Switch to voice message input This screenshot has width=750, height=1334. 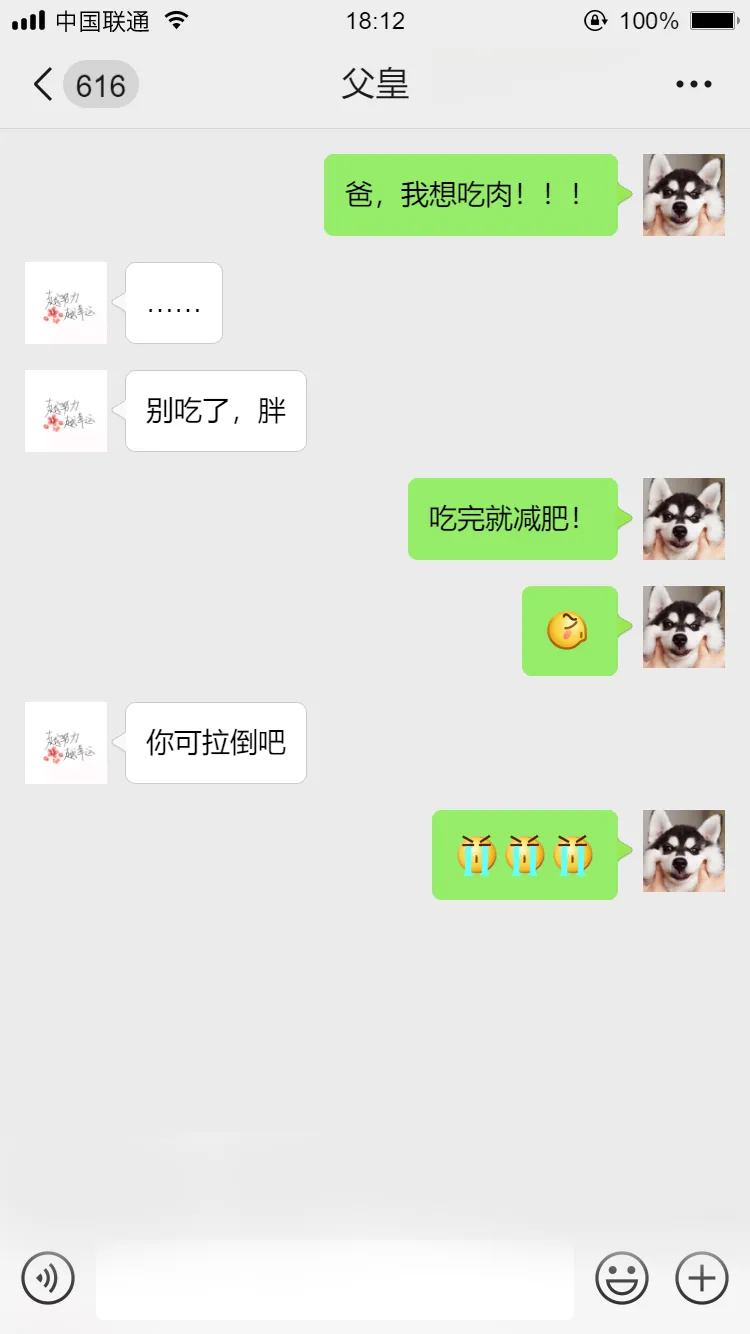(48, 1278)
